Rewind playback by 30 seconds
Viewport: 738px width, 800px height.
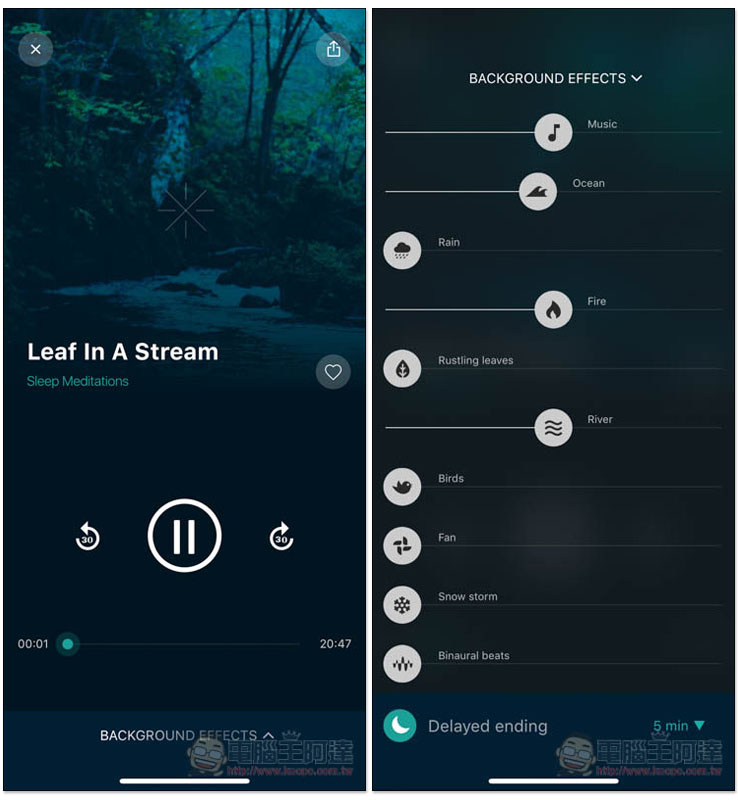pos(88,537)
